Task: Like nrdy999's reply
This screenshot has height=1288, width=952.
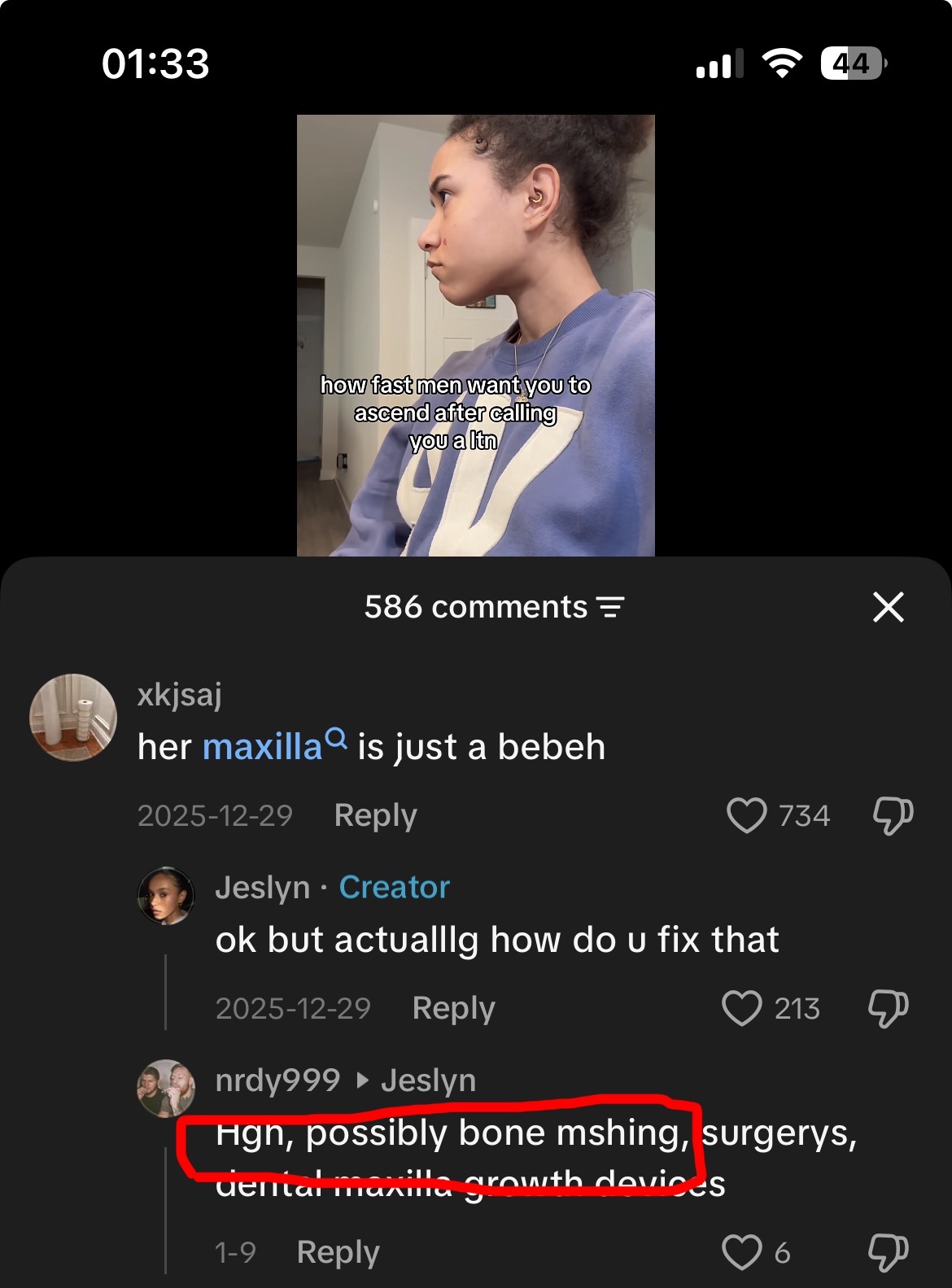Action: 741,1252
